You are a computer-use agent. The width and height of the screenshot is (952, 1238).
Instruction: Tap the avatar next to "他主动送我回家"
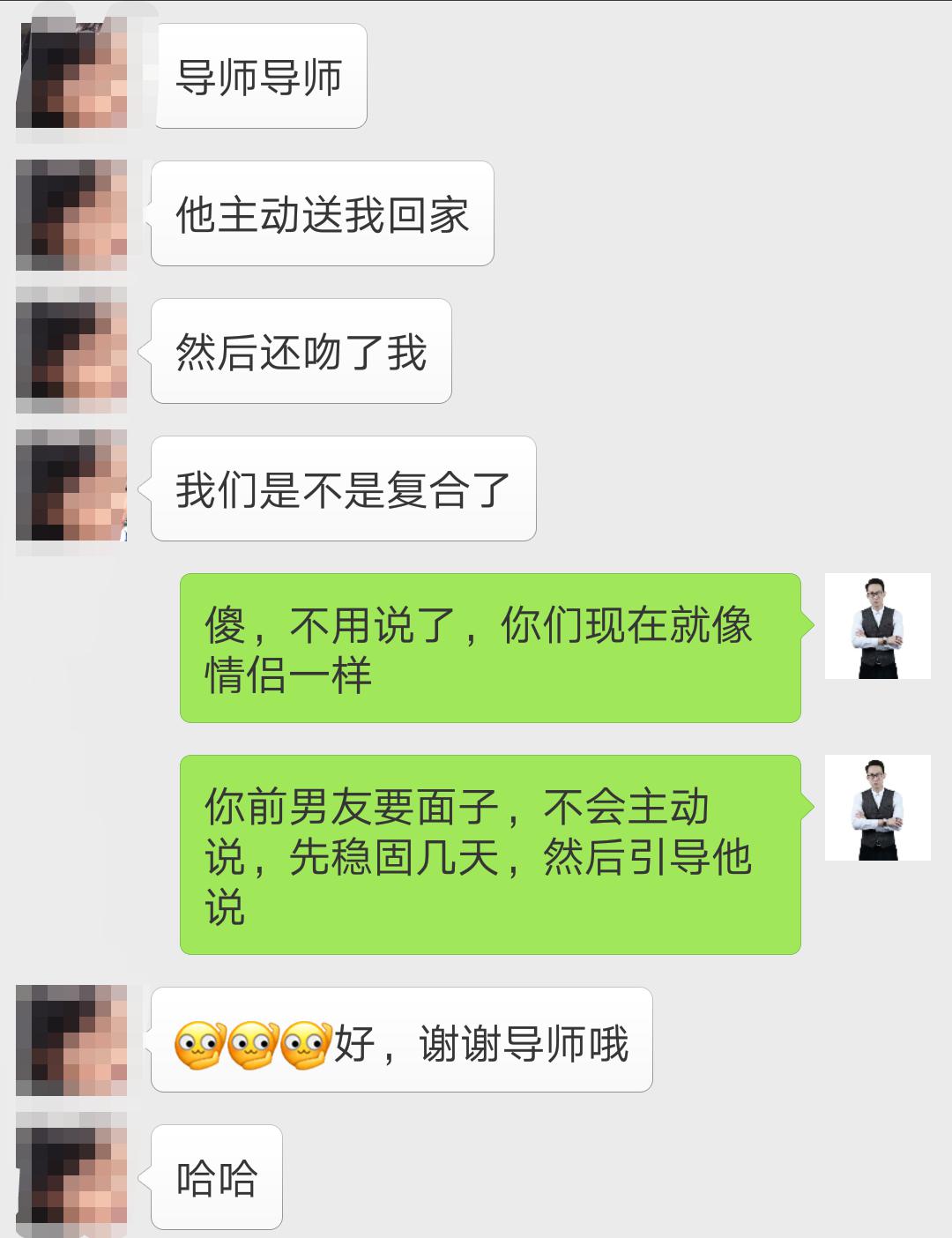point(71,214)
